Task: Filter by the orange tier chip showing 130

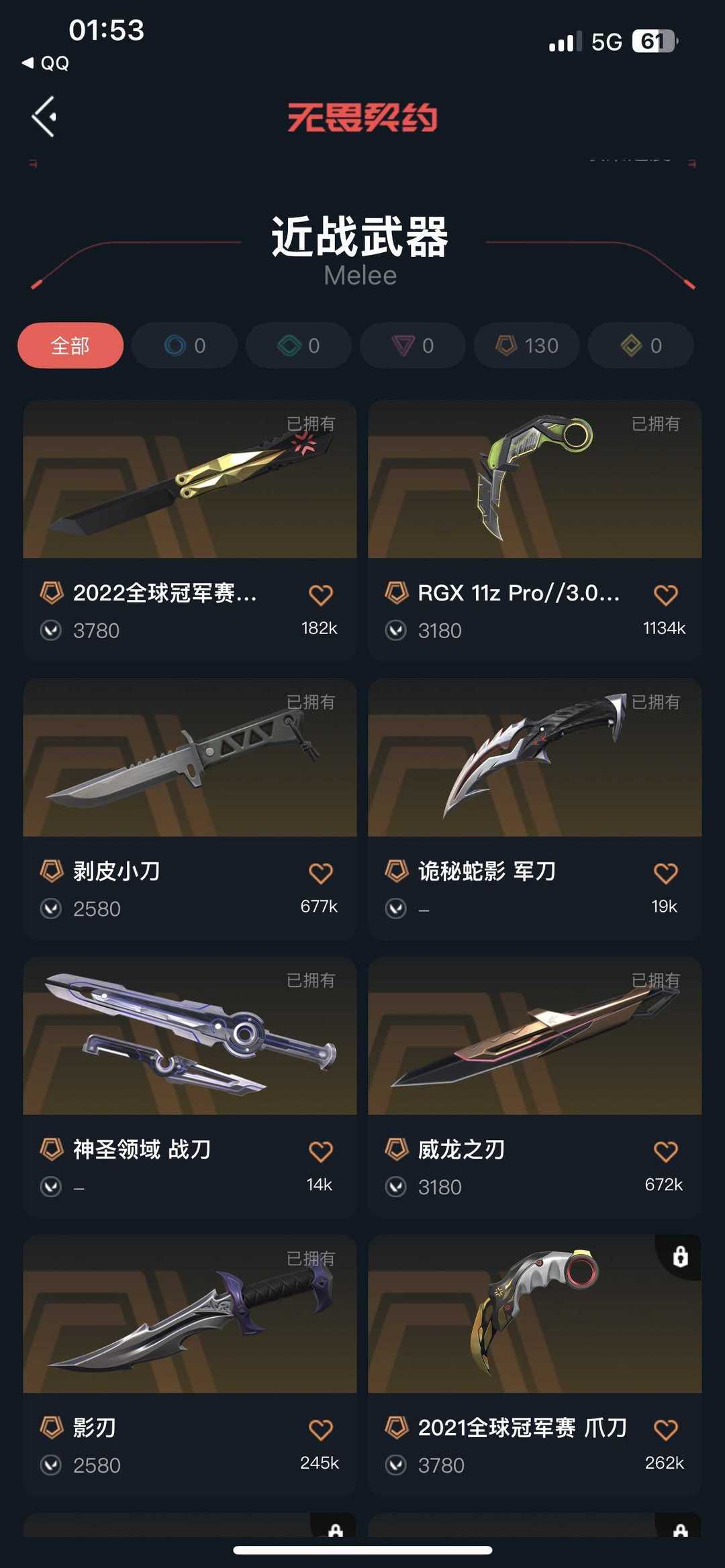Action: (527, 346)
